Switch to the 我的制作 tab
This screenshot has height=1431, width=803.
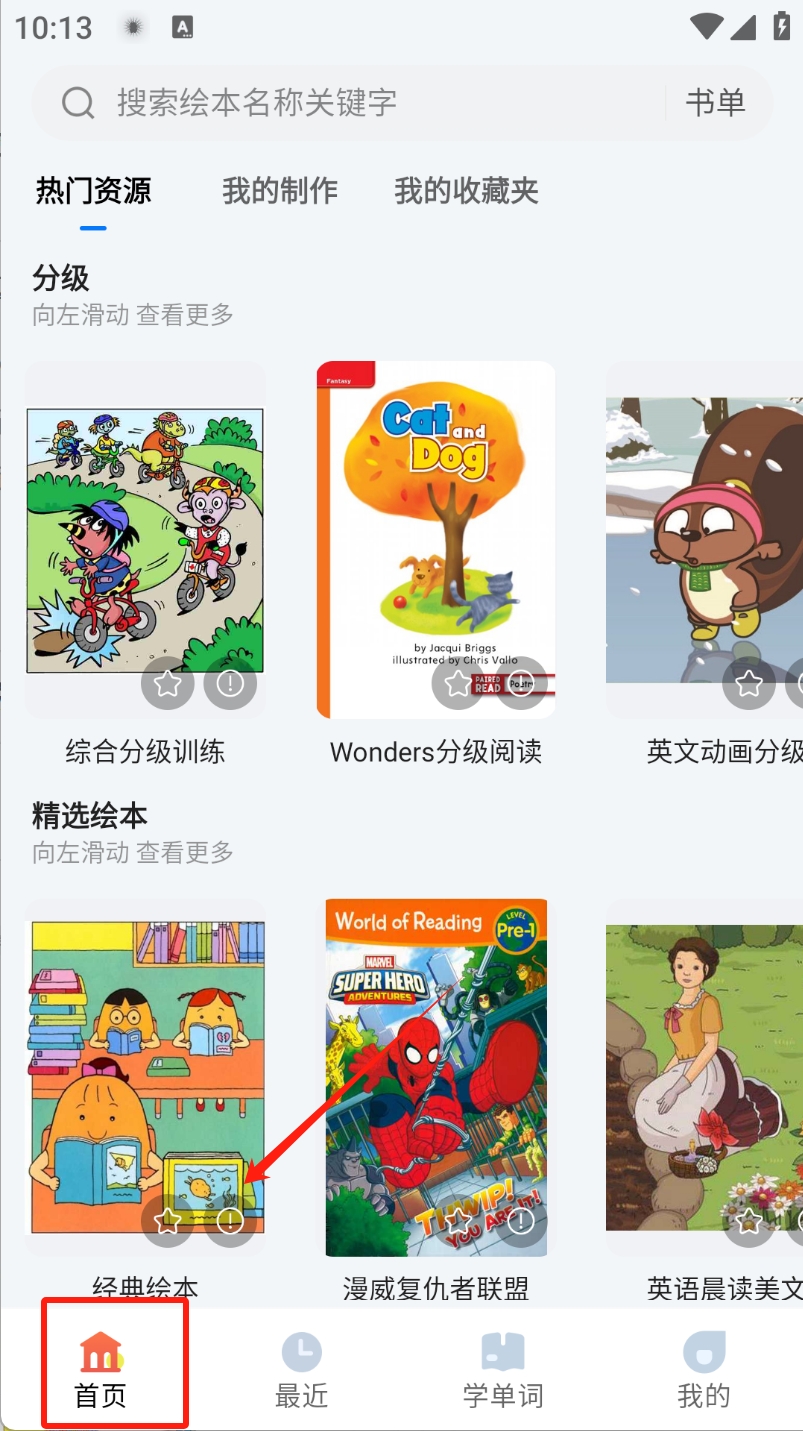click(280, 191)
